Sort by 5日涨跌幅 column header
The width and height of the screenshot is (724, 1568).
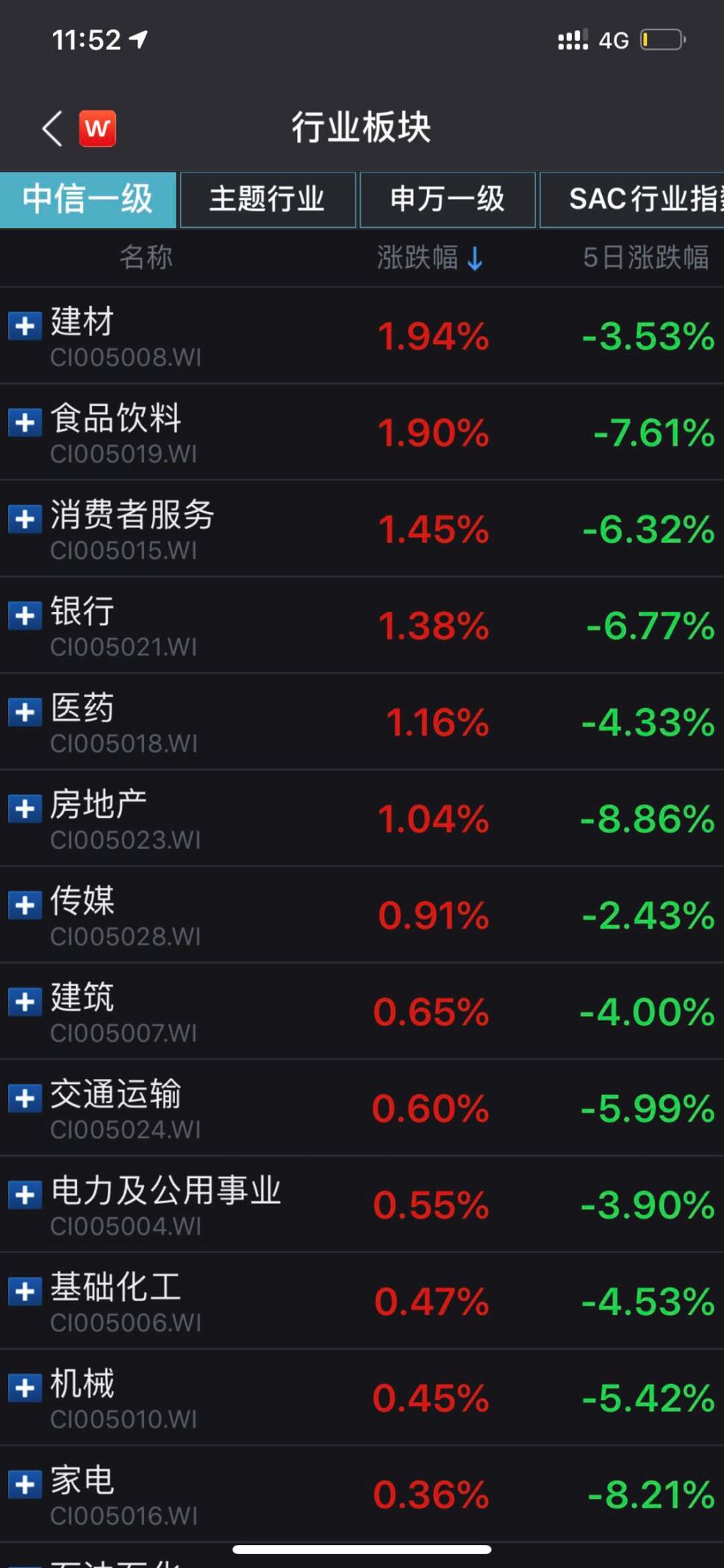coord(645,257)
